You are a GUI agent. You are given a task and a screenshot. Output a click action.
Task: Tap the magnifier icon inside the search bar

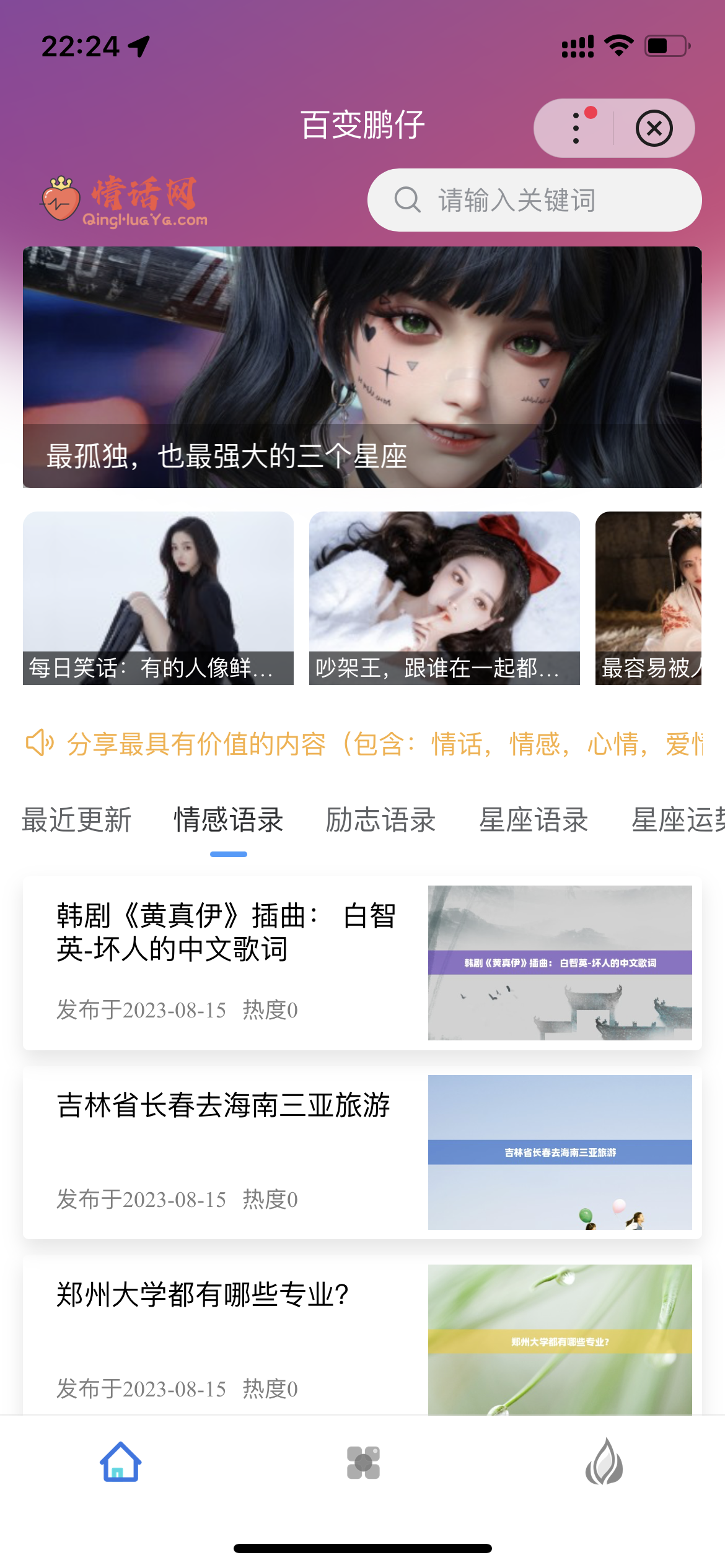point(406,199)
